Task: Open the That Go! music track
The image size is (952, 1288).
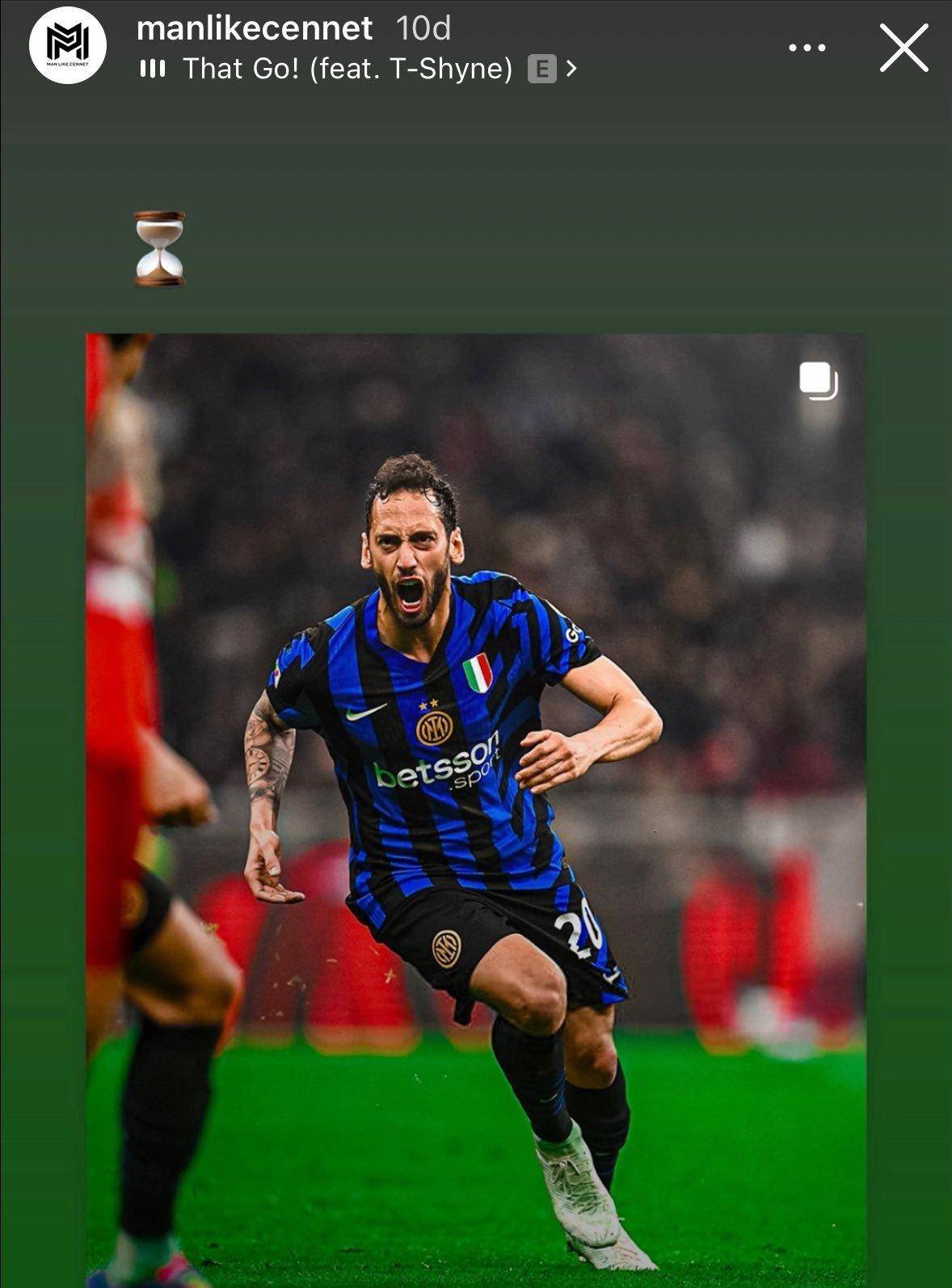Action: [348, 69]
